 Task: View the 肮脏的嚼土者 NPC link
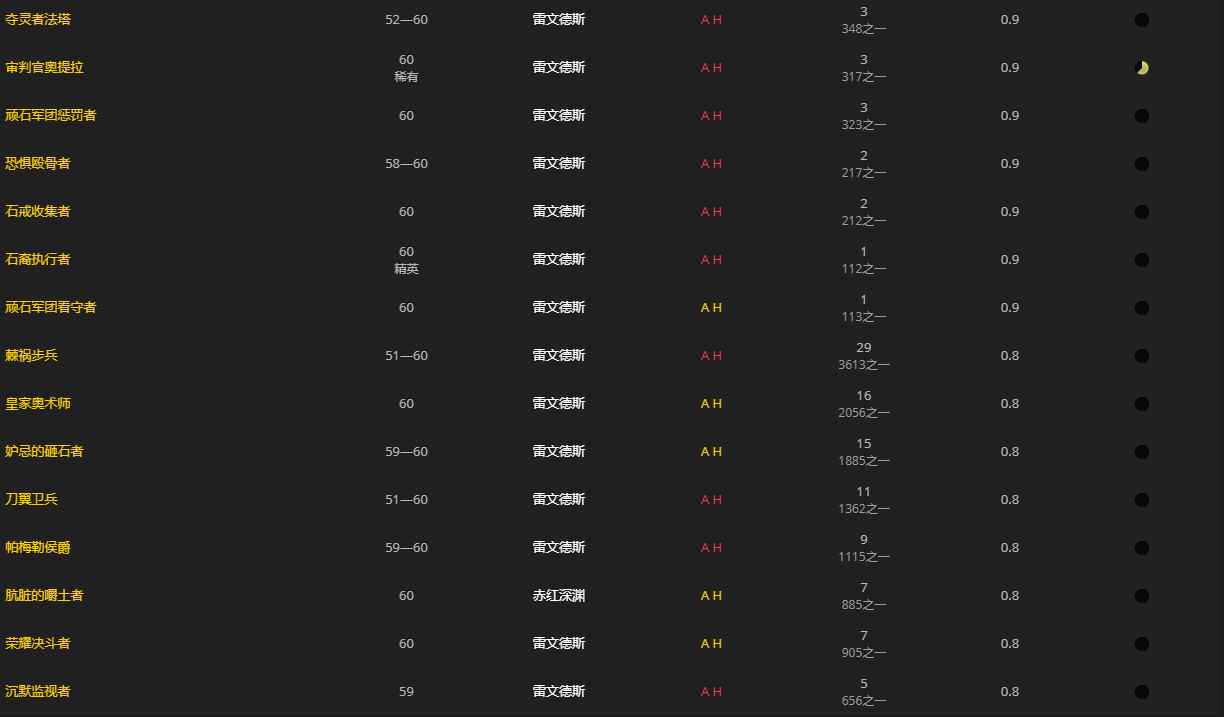coord(44,596)
